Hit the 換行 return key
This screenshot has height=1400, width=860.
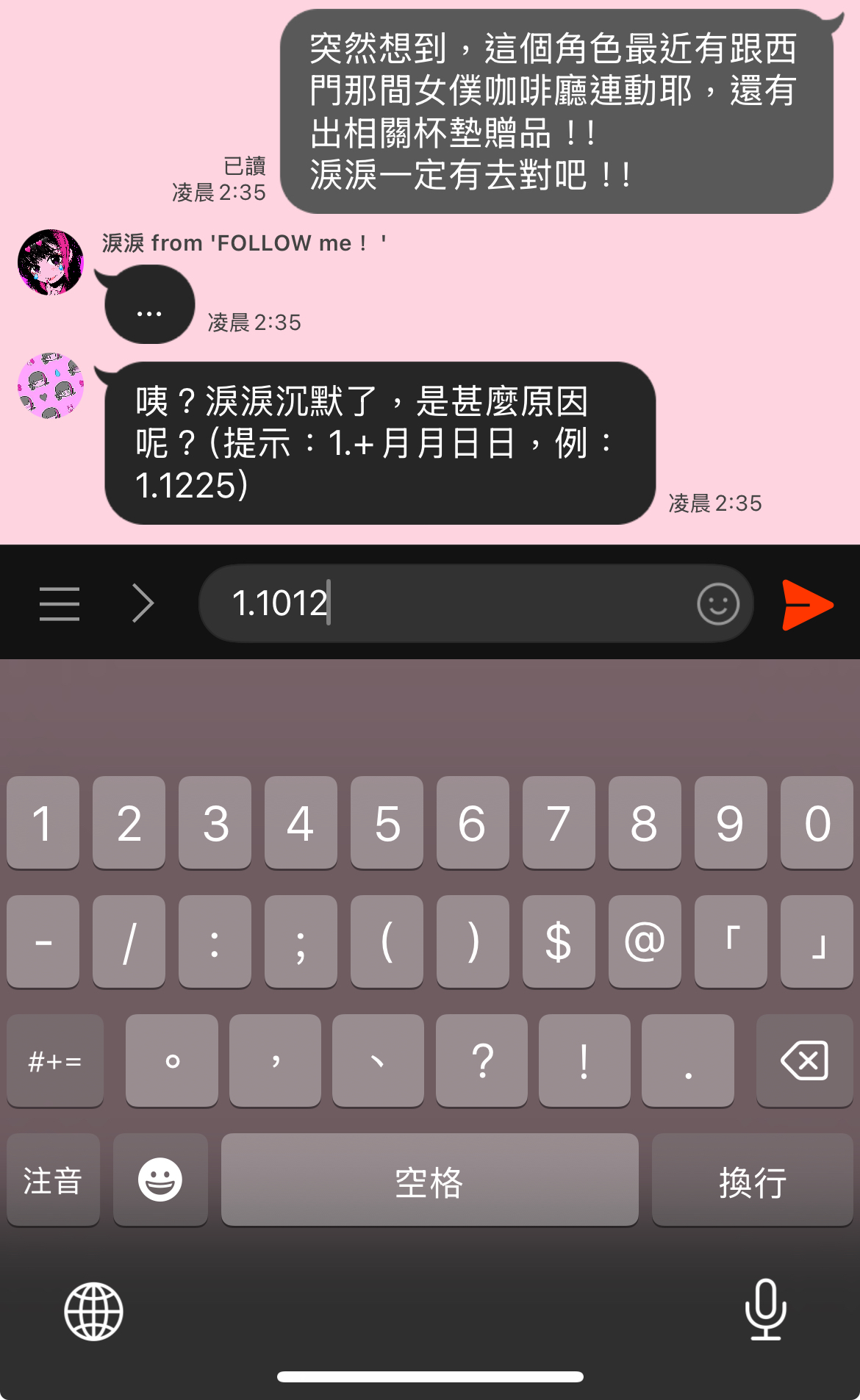click(x=752, y=1180)
